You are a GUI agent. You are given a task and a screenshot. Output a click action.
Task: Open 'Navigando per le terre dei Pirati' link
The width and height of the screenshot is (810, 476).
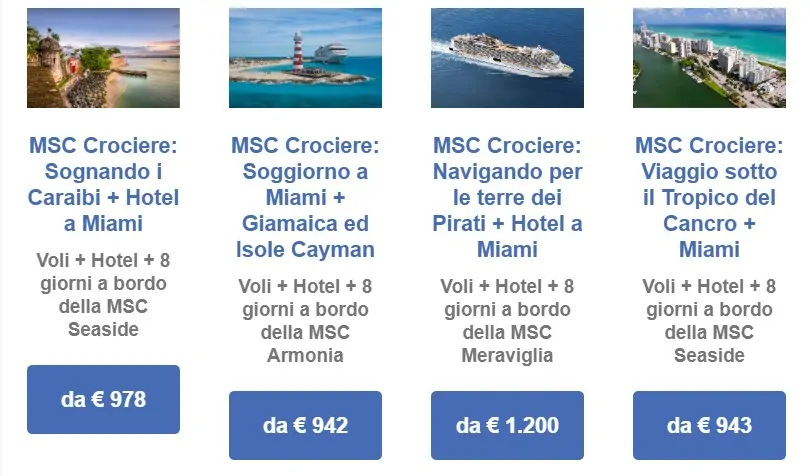(x=507, y=197)
